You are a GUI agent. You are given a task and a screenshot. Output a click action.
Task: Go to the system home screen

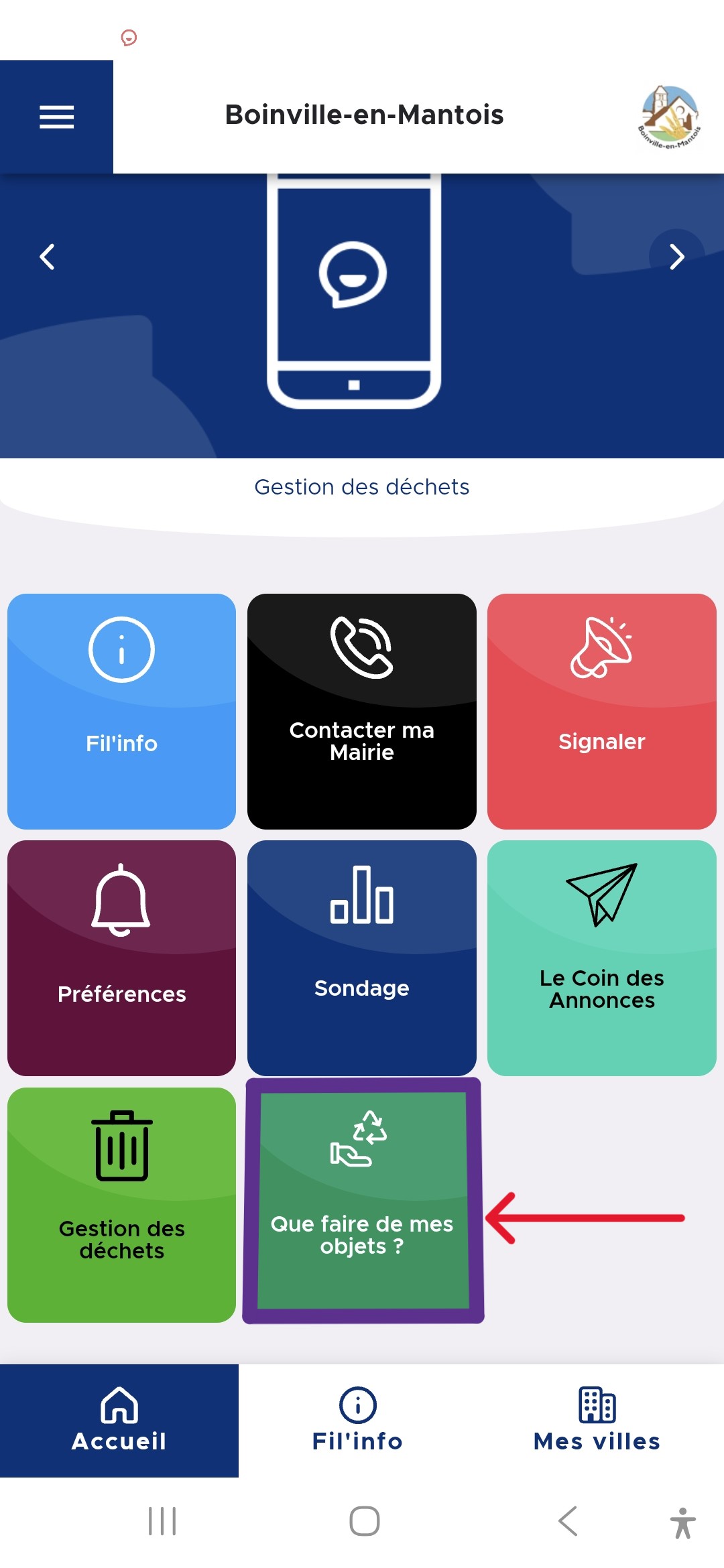coord(364,1520)
